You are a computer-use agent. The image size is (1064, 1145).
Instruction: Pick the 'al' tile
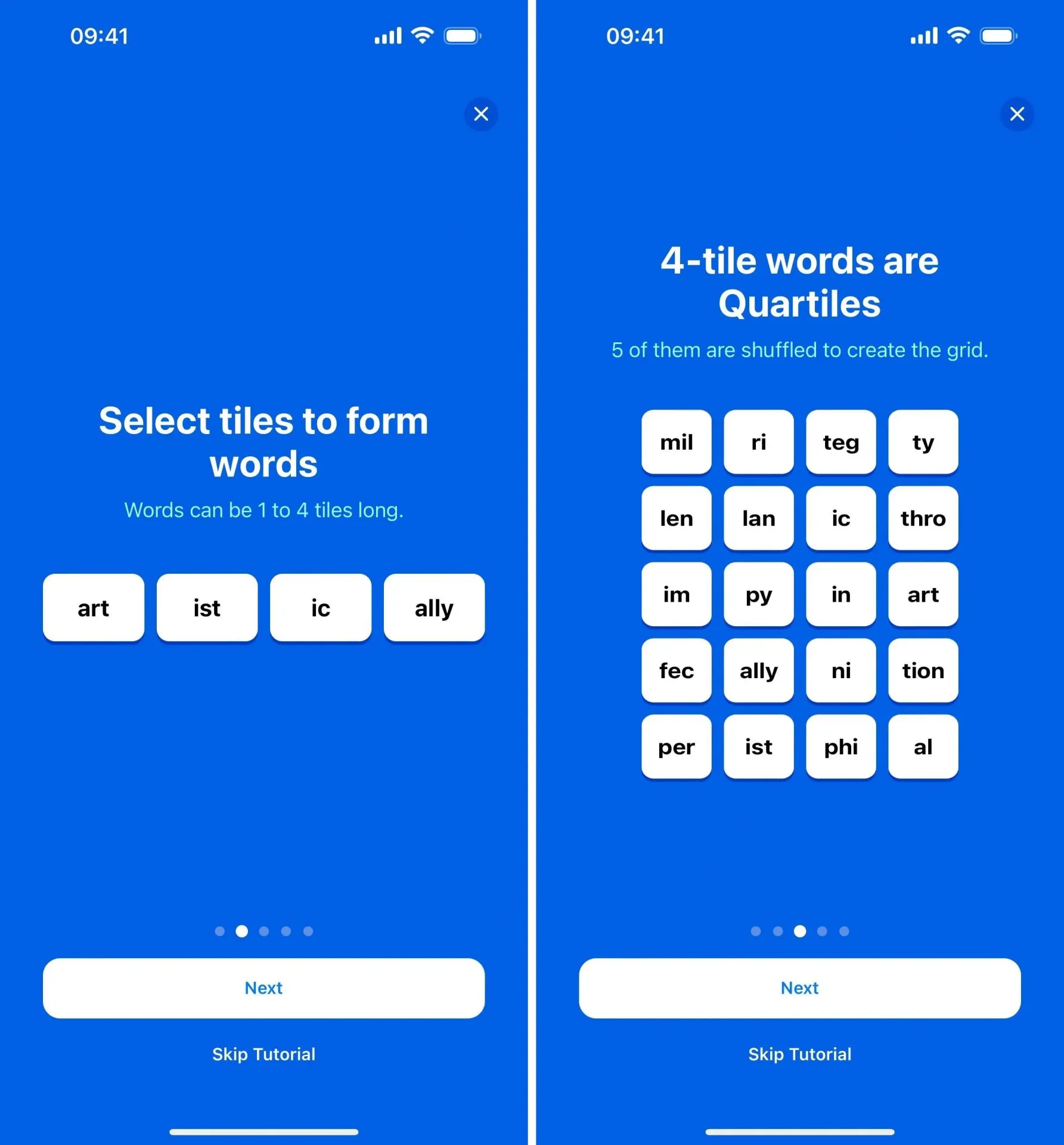tap(923, 747)
